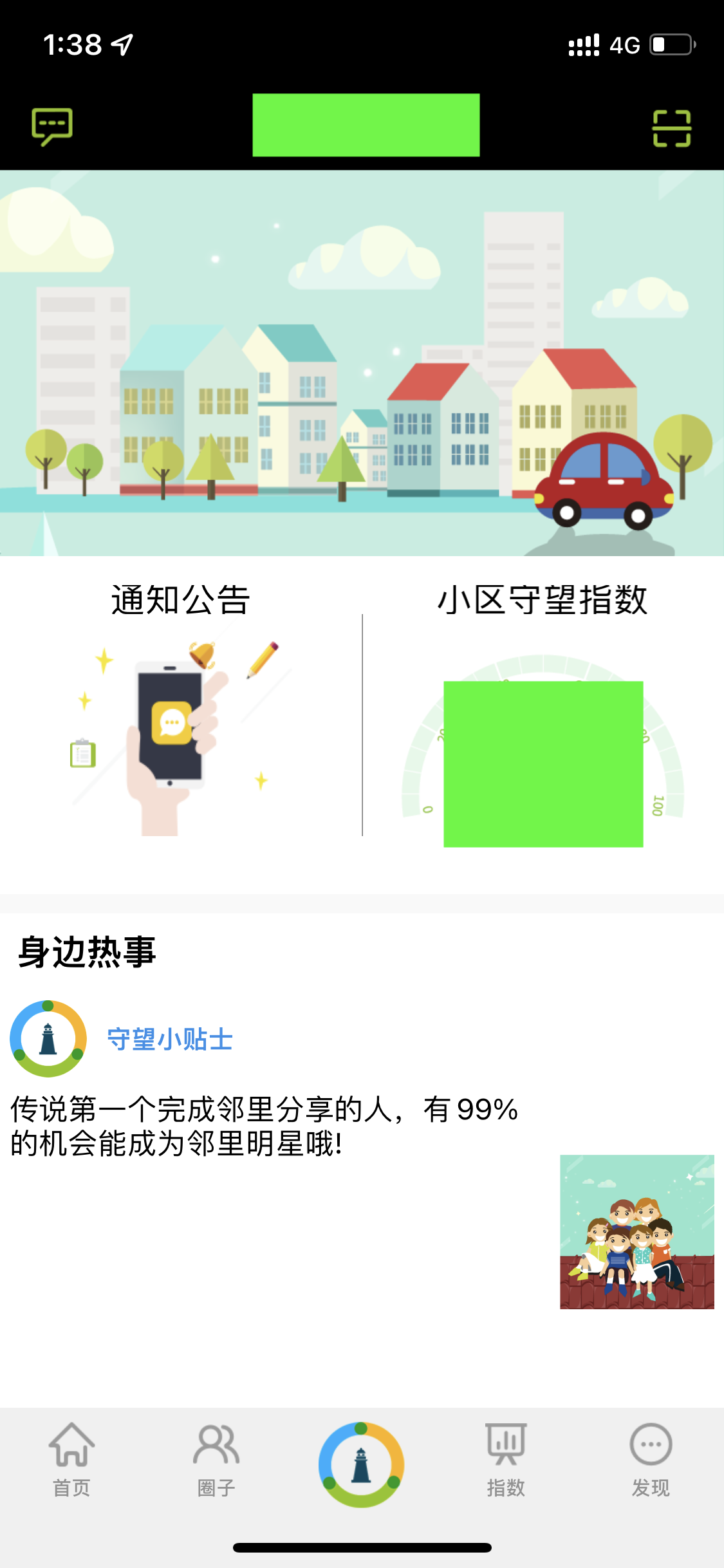This screenshot has width=724, height=1568.
Task: Tap the 守望小贴士 author link
Action: [x=170, y=1040]
